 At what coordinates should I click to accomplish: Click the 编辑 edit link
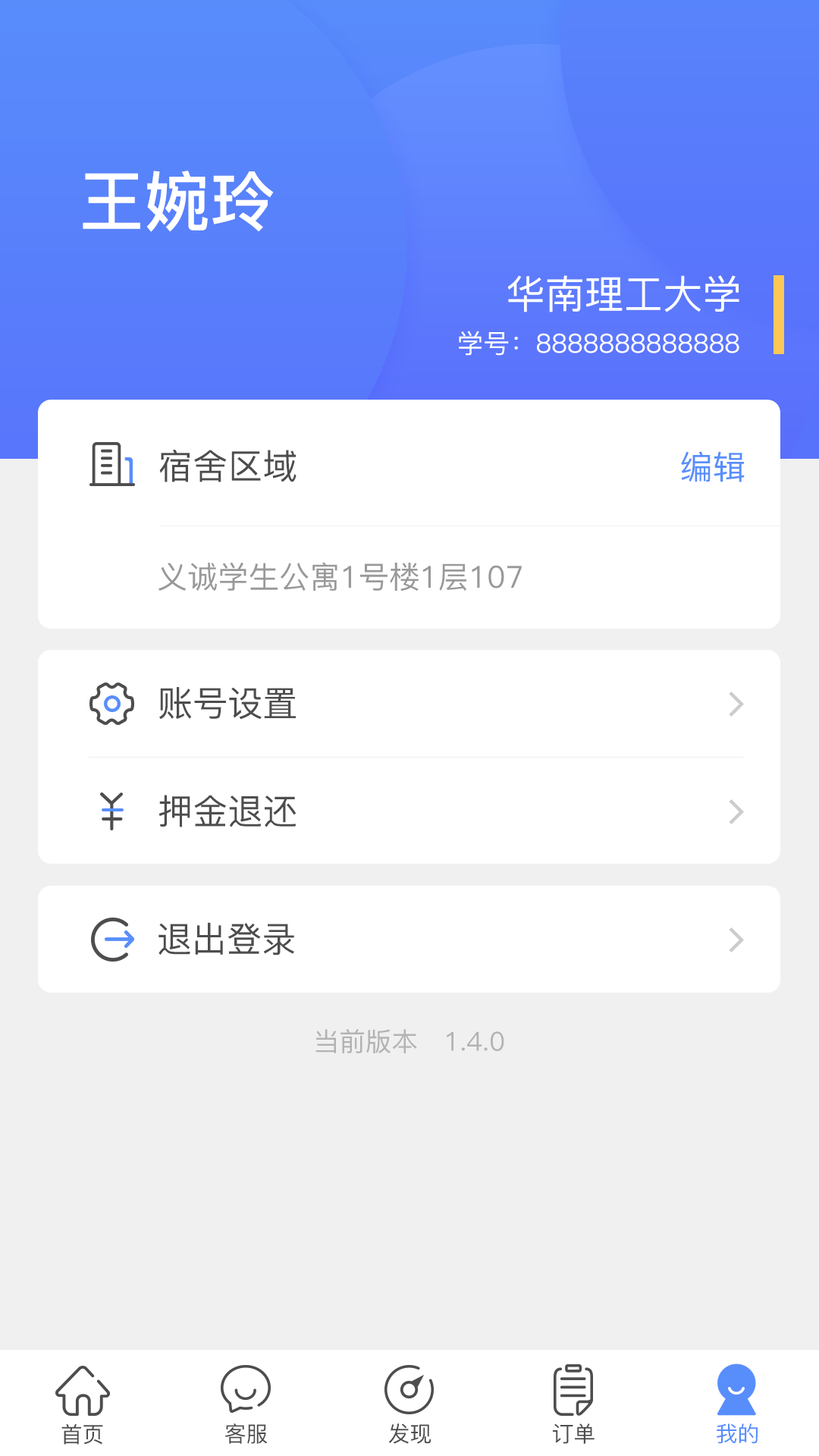[713, 468]
